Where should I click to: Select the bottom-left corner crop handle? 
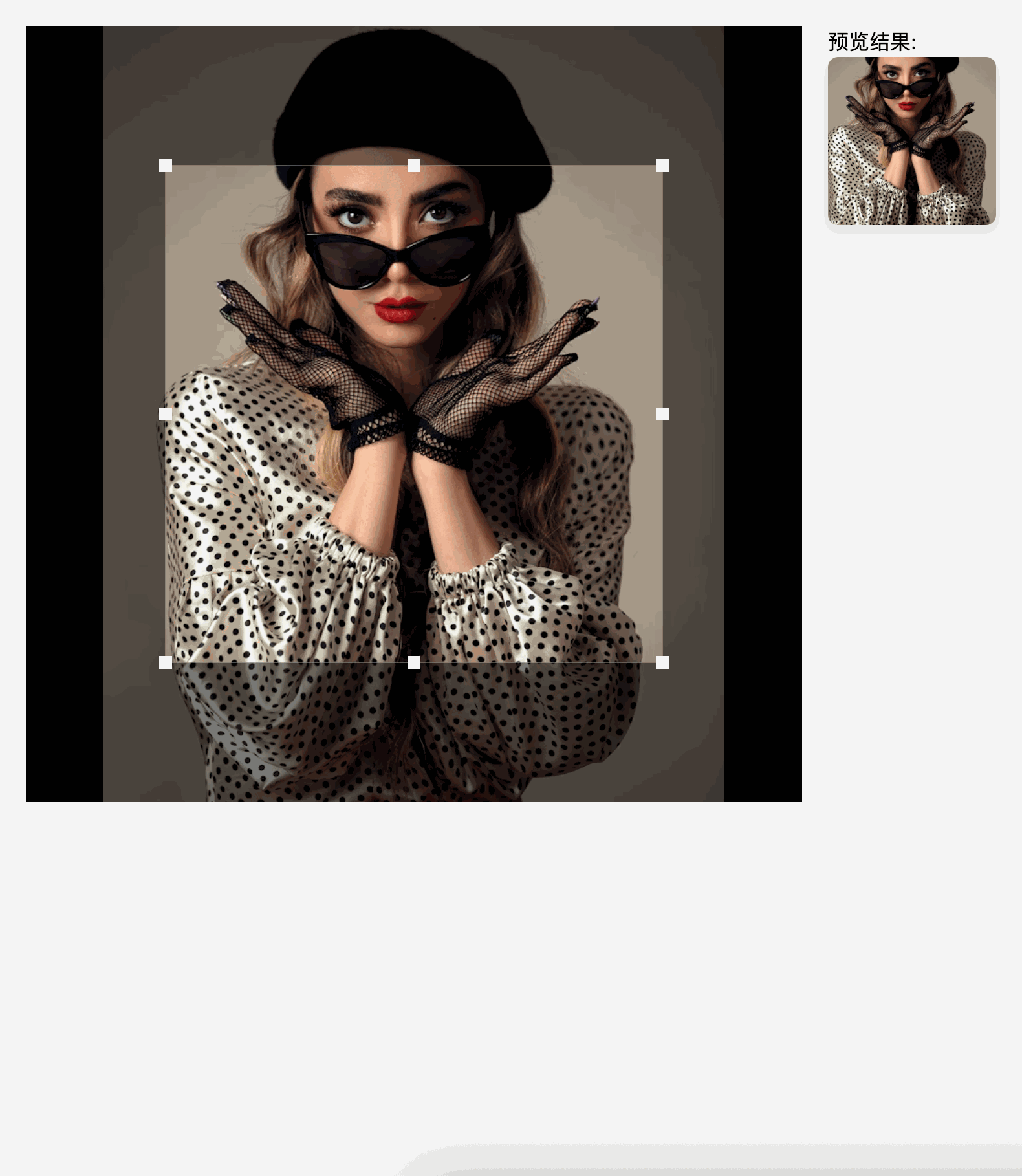(166, 662)
